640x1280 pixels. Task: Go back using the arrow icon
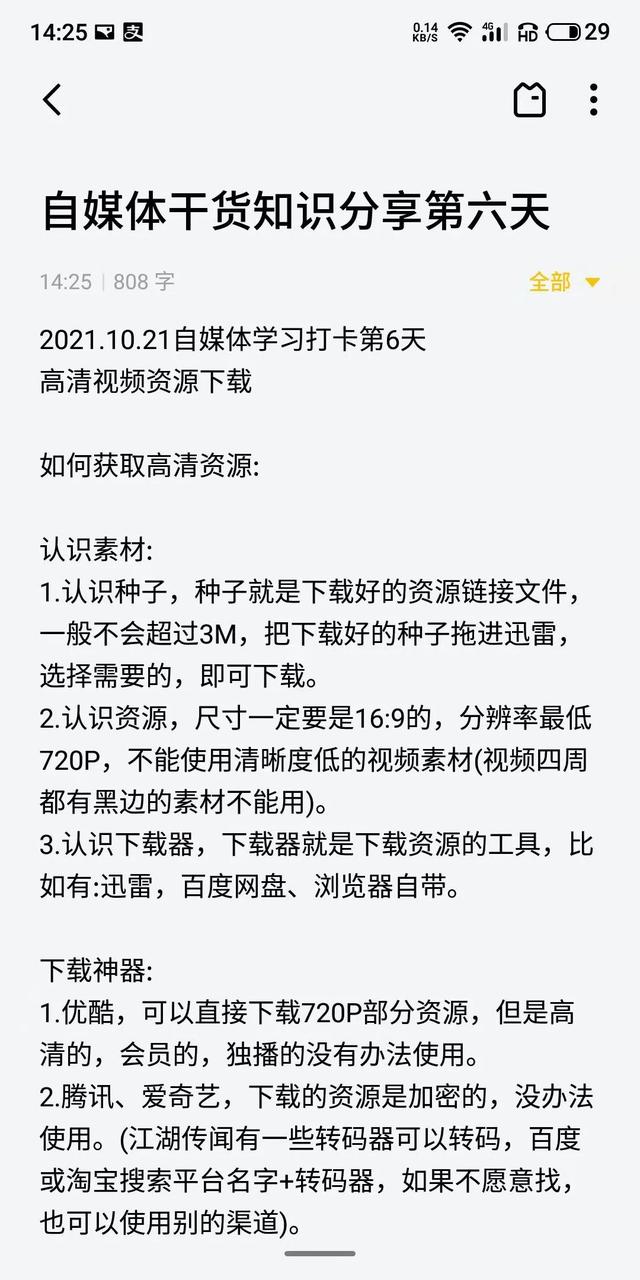[x=52, y=100]
